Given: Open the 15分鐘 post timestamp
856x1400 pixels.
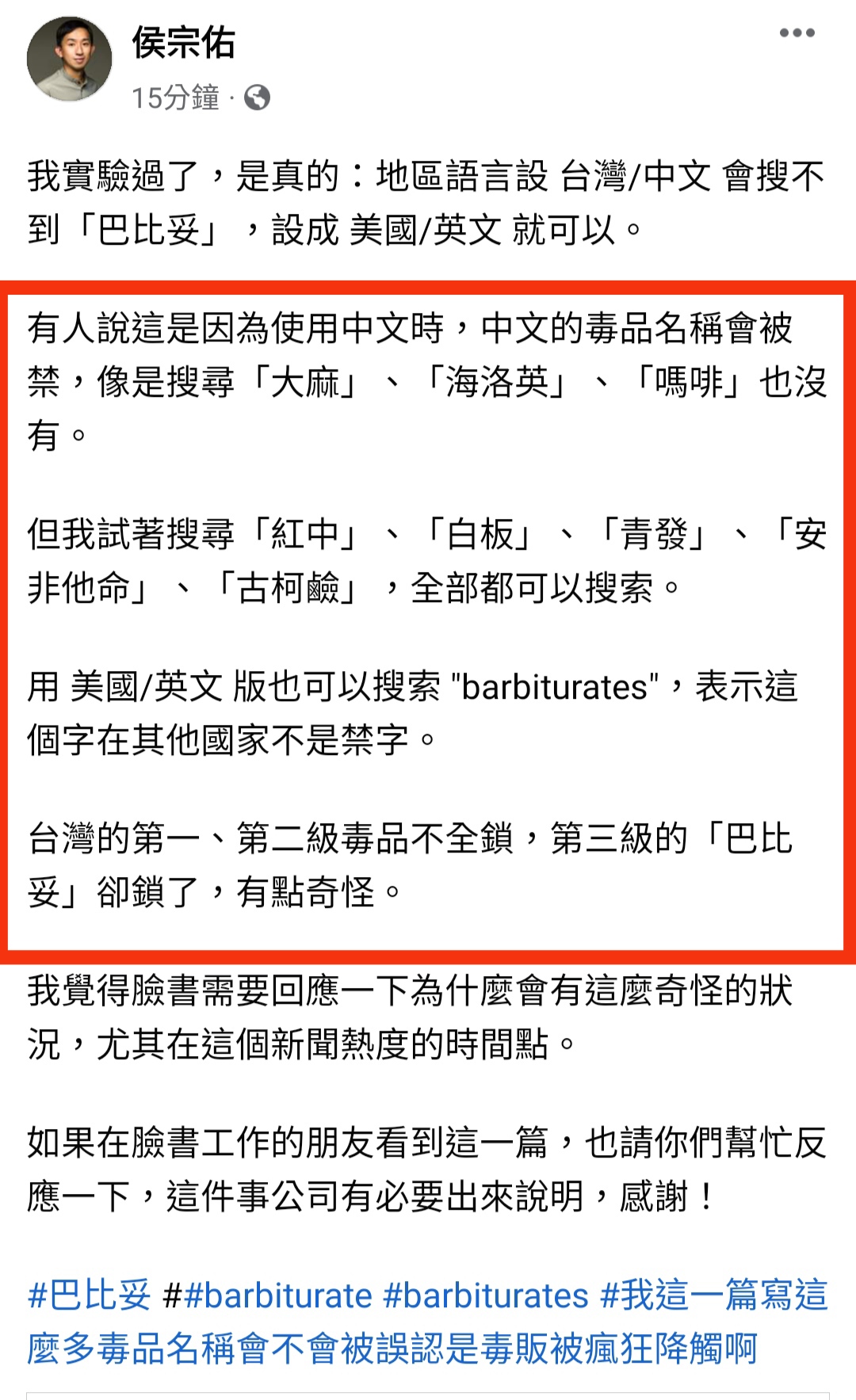Looking at the screenshot, I should [x=175, y=98].
